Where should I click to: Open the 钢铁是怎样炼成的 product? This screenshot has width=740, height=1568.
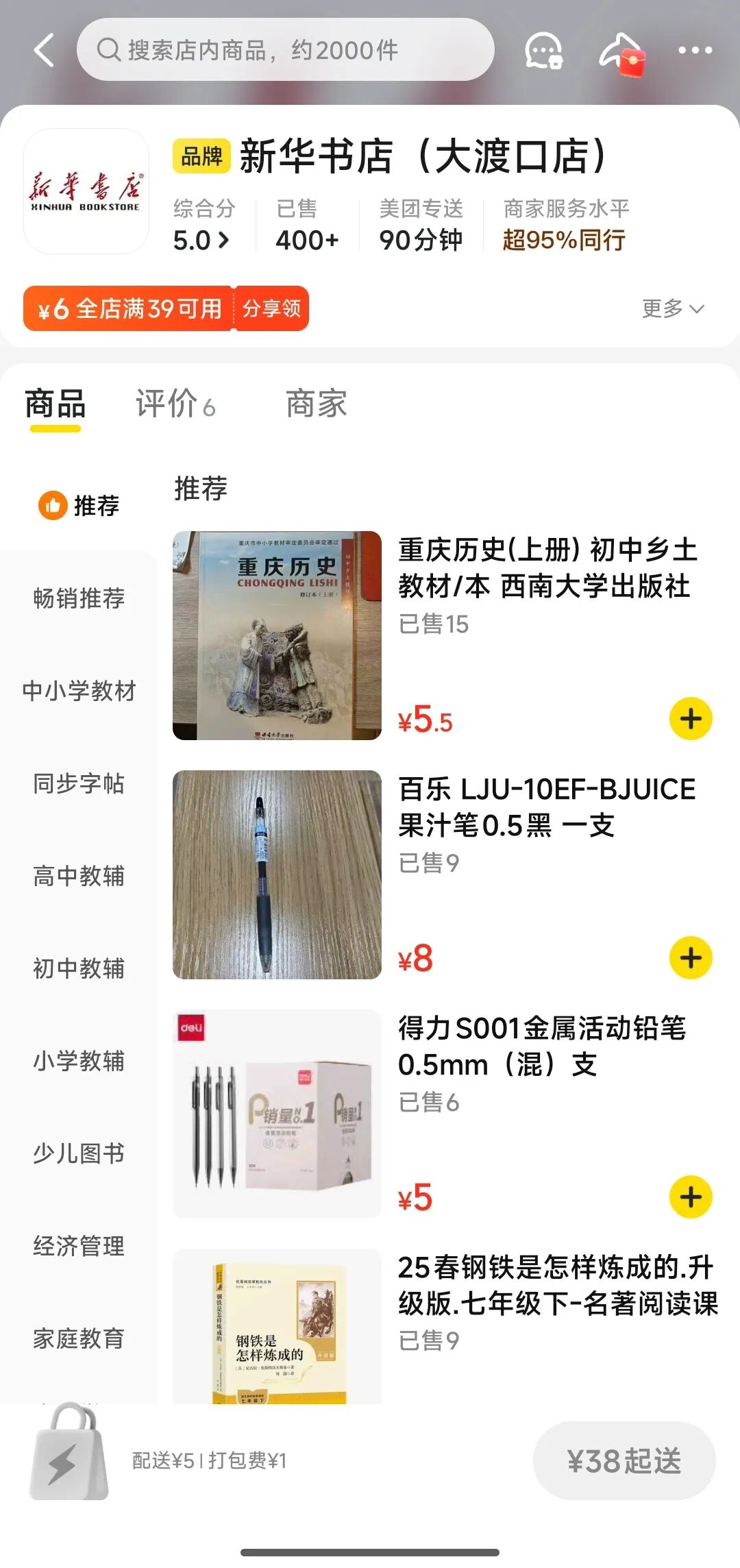coord(557,1285)
